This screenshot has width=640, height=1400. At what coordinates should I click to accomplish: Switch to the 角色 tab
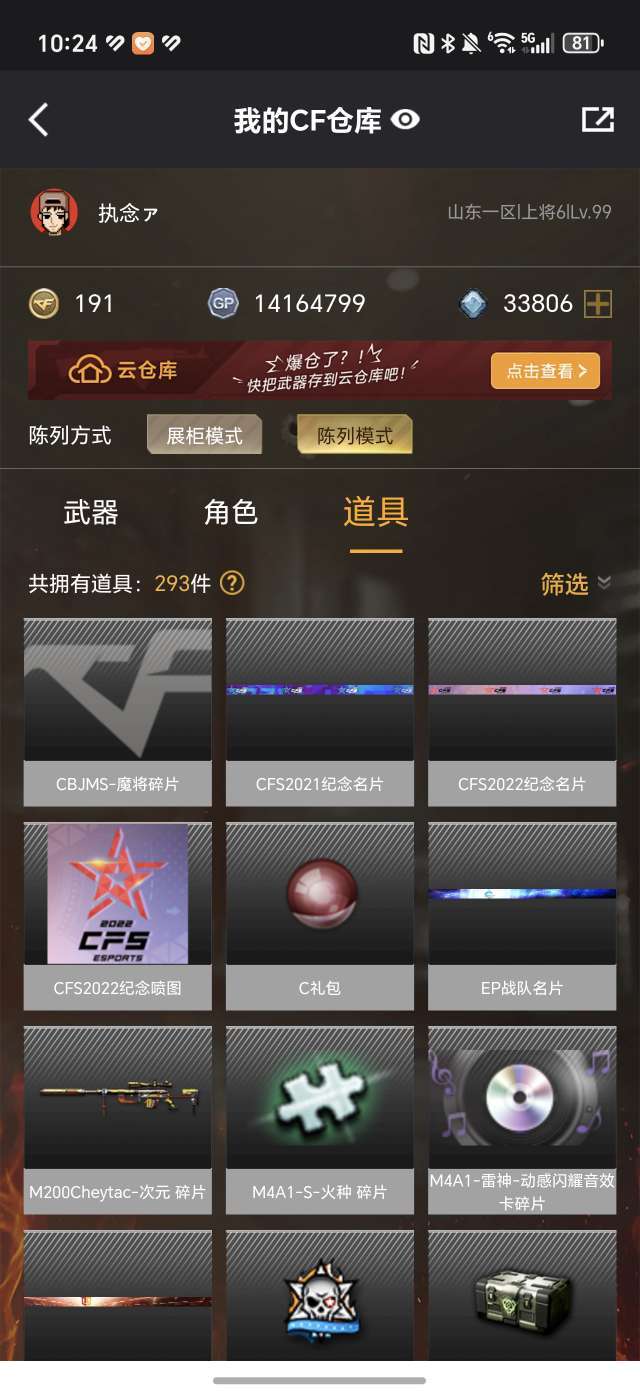pyautogui.click(x=231, y=513)
